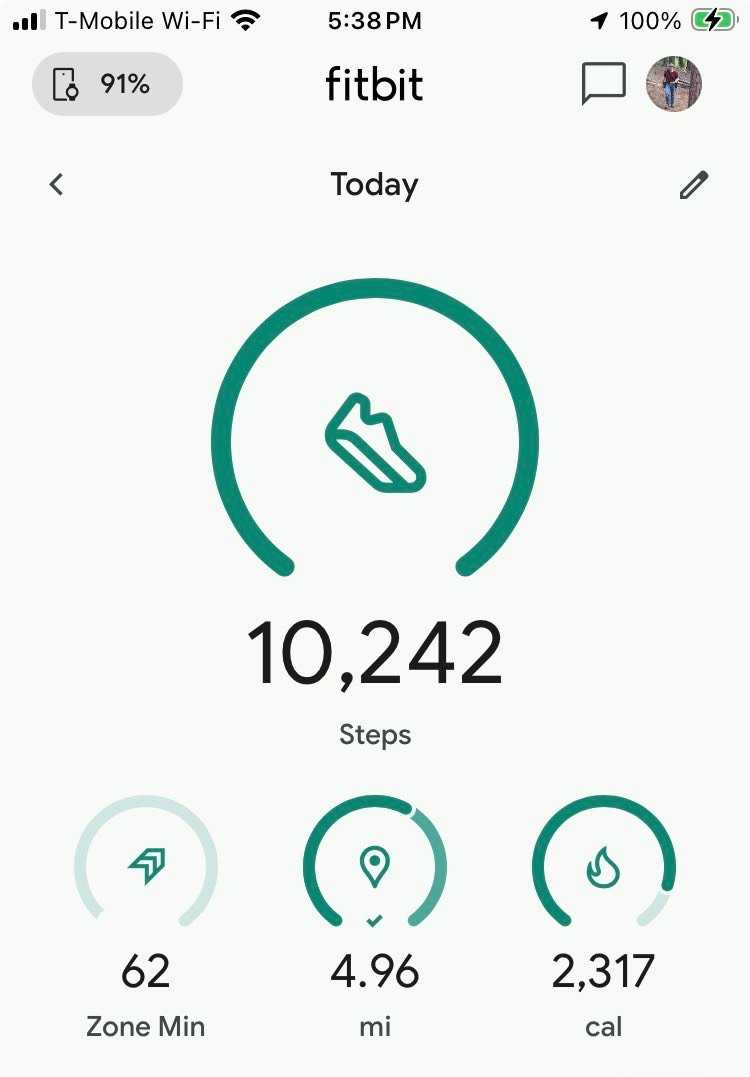The width and height of the screenshot is (750, 1077).
Task: View distance in miles details
Action: pos(375,867)
